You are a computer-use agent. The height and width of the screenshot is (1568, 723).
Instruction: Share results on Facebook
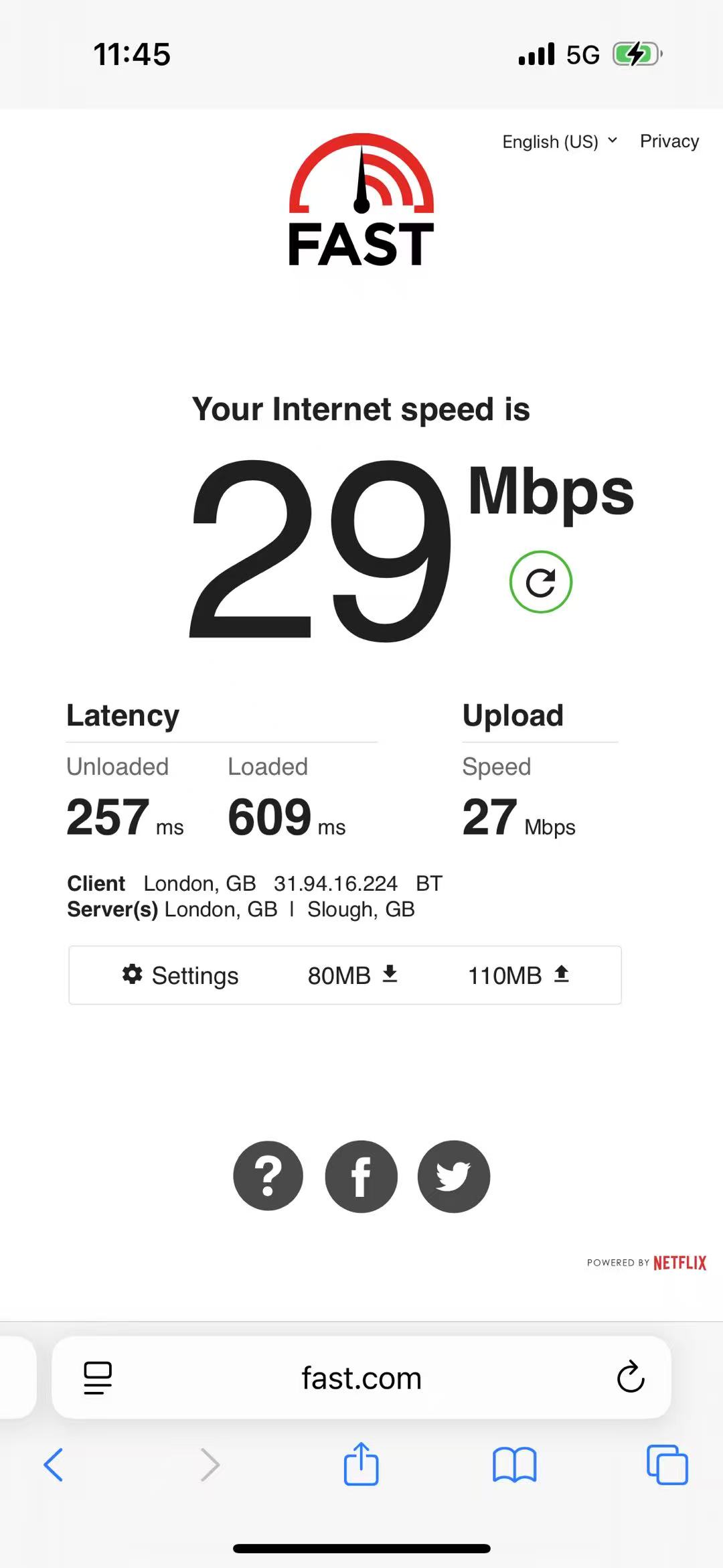click(x=361, y=1176)
